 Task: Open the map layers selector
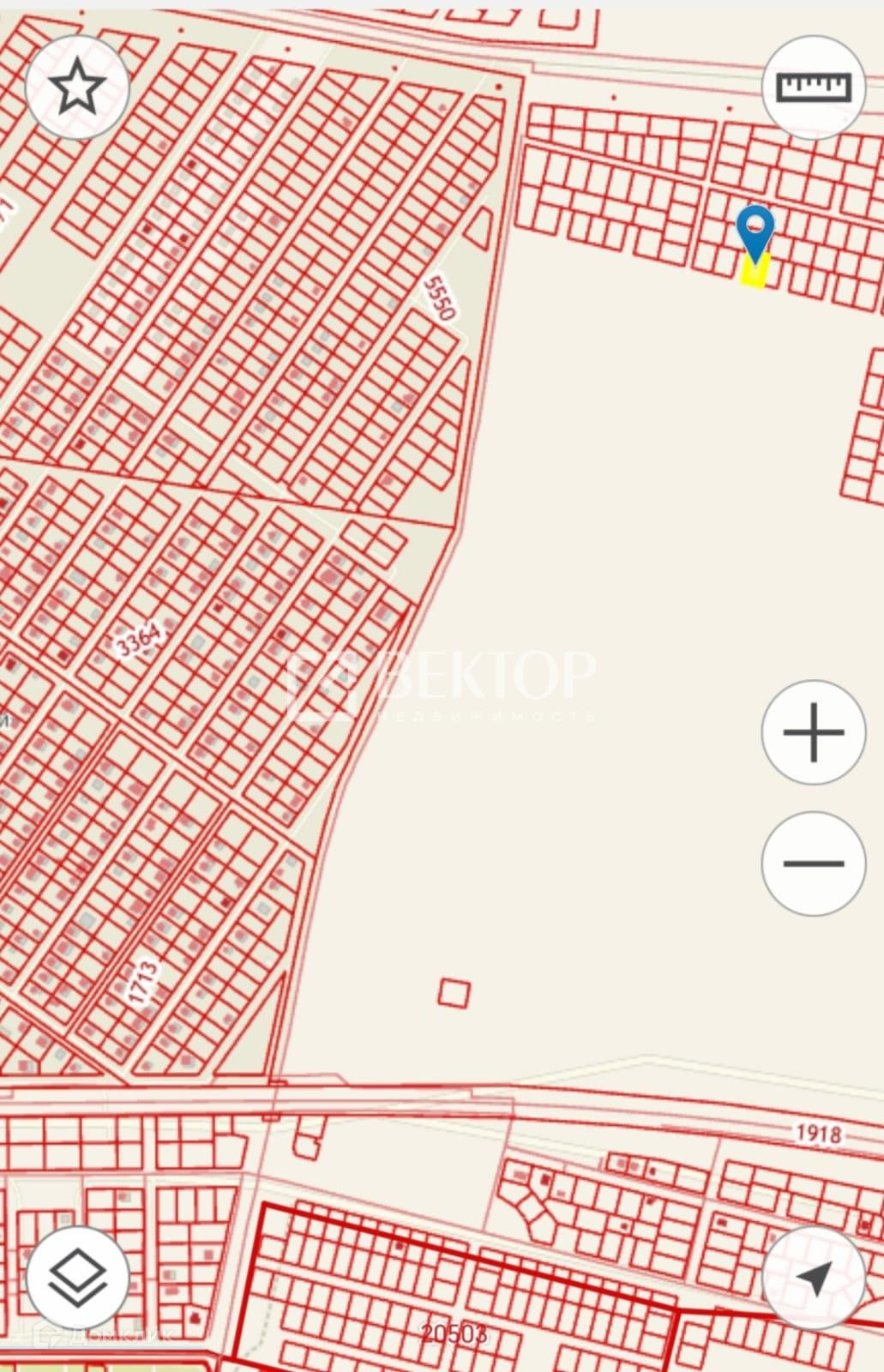77,1278
